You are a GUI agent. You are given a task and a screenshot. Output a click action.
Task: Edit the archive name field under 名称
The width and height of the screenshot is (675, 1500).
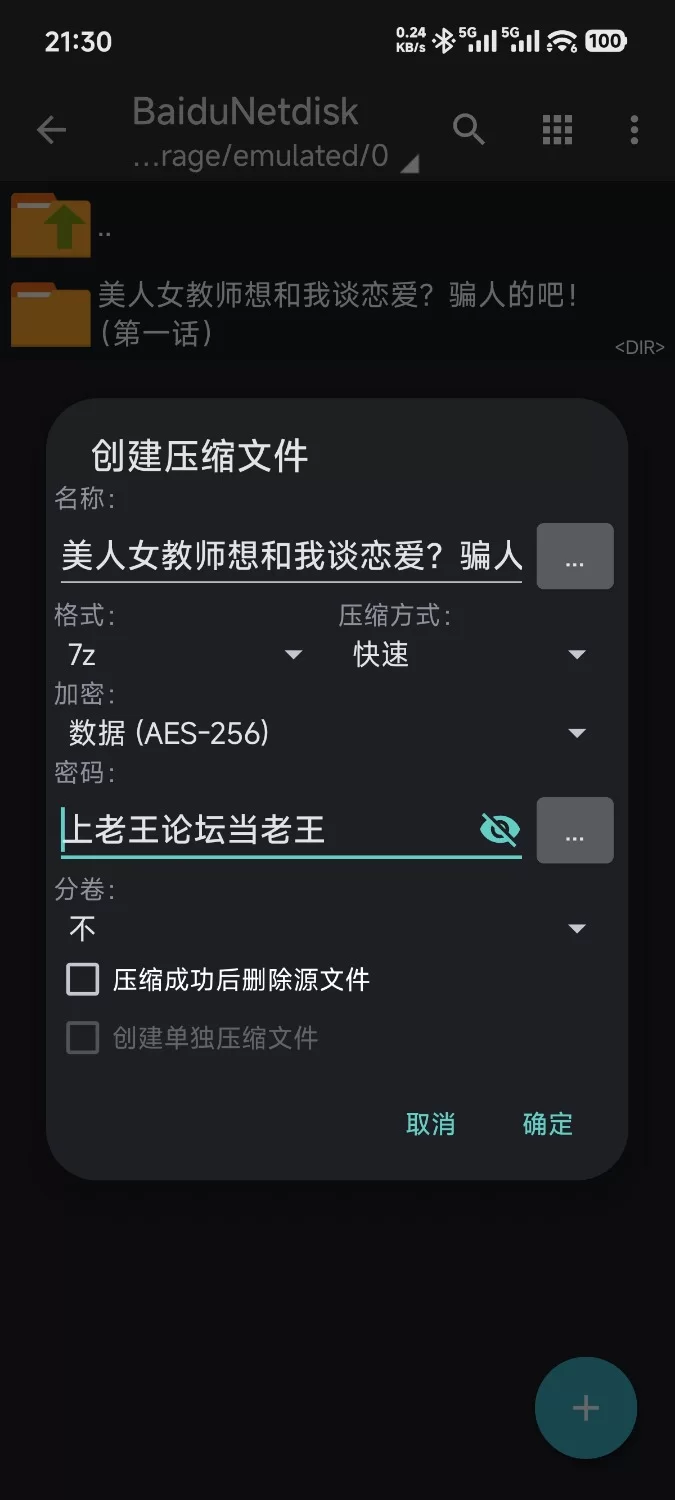click(x=290, y=556)
